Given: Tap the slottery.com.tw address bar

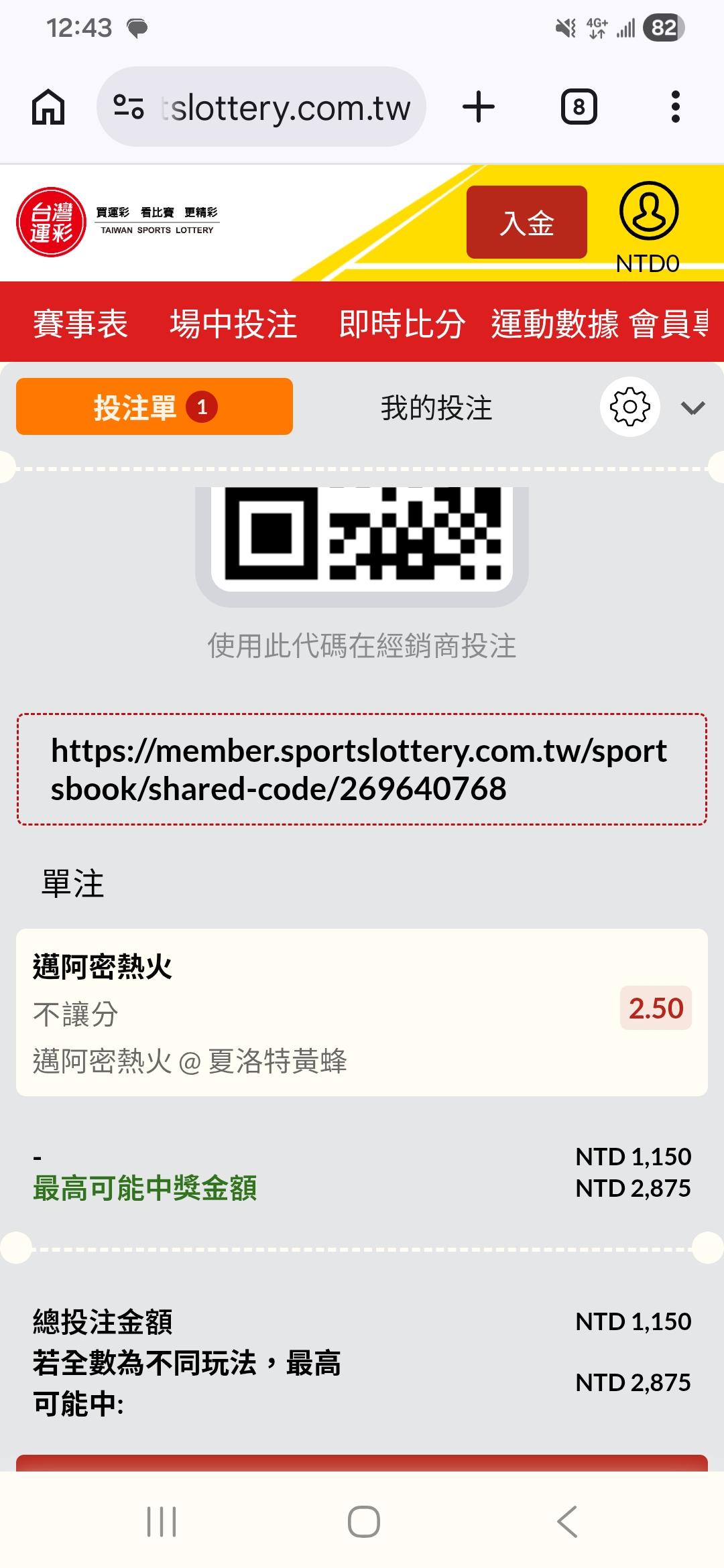Looking at the screenshot, I should pos(261,107).
